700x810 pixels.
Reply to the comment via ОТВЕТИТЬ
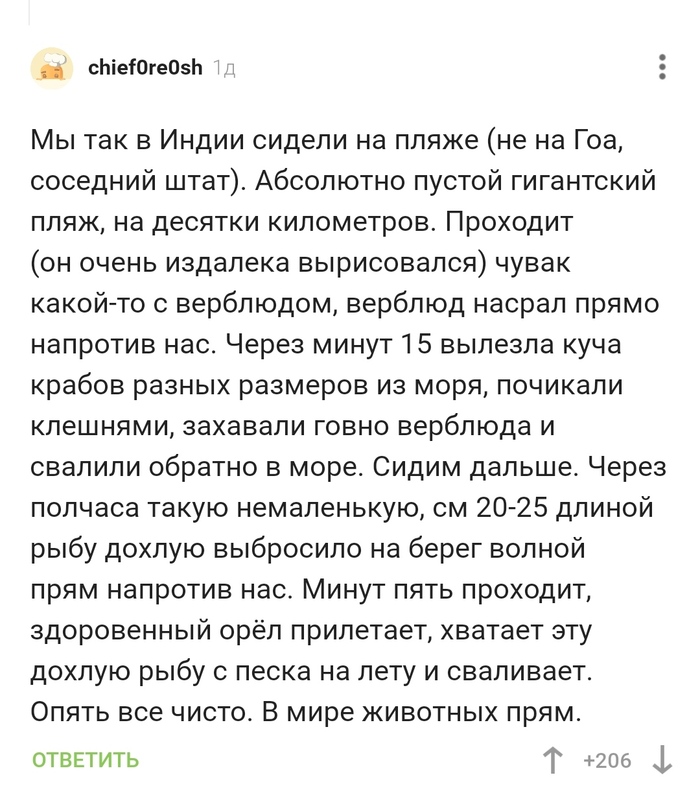click(85, 761)
